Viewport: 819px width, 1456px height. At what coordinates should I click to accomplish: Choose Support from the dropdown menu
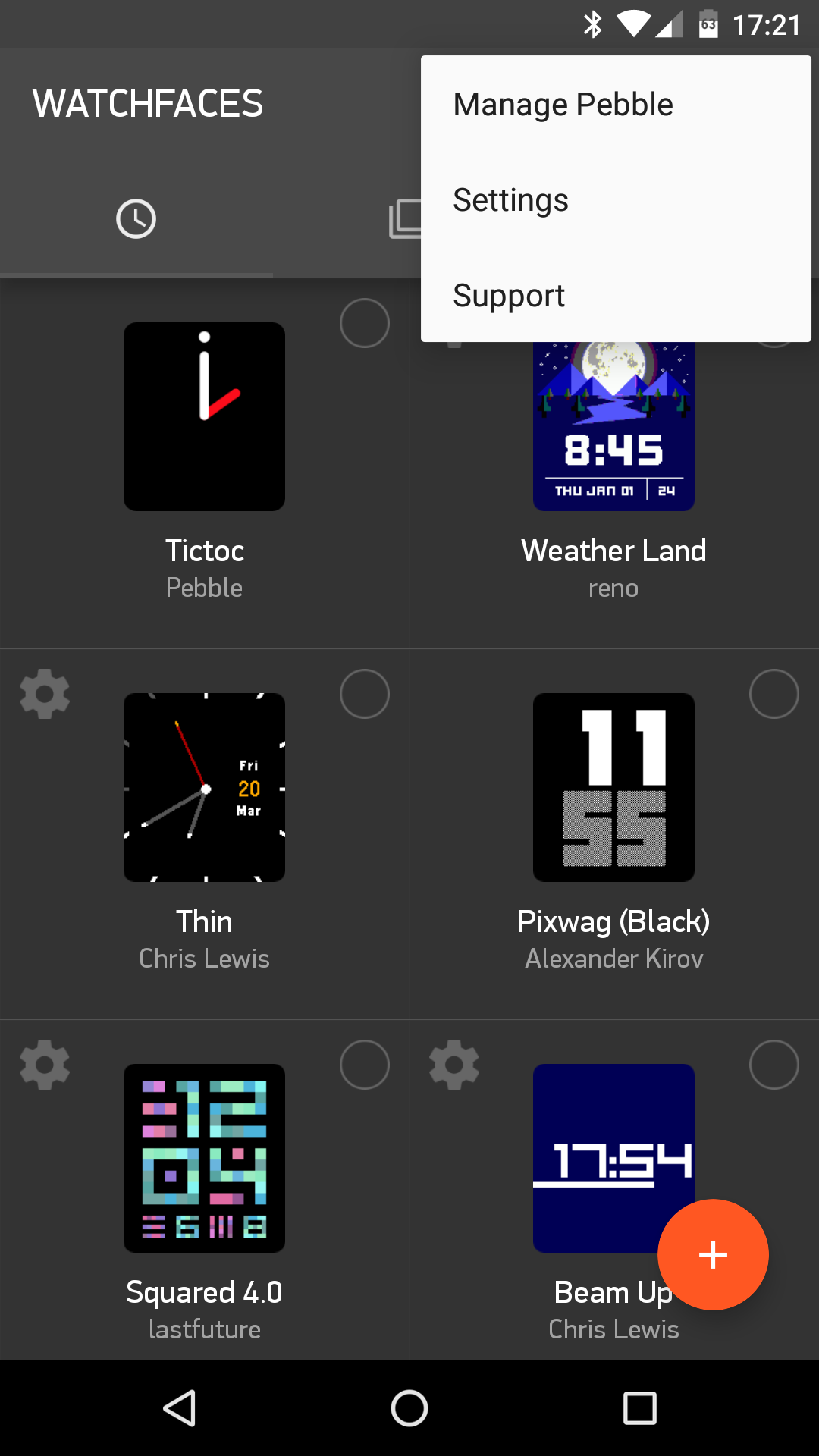(509, 296)
